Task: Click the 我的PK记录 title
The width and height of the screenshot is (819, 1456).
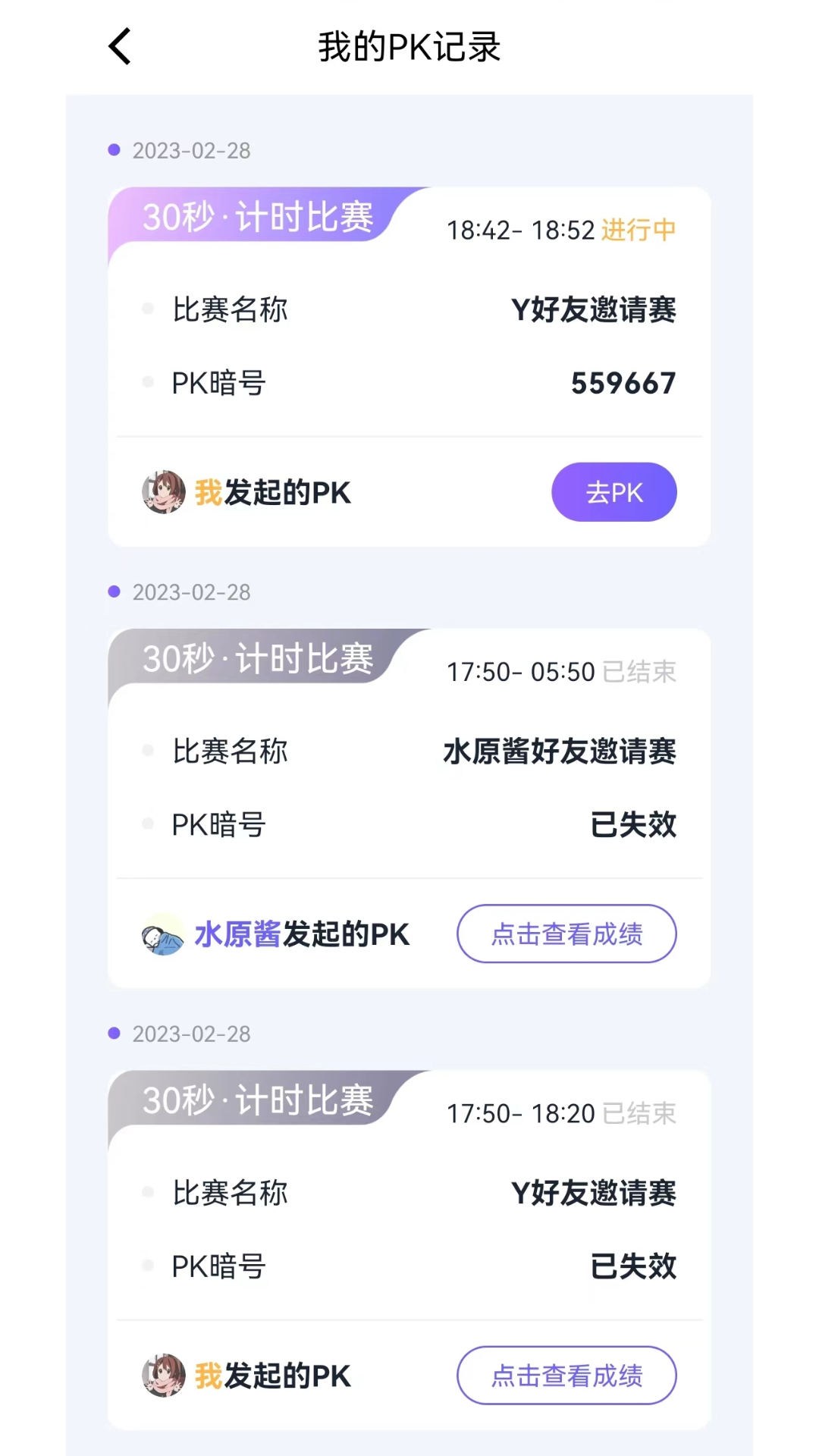Action: (x=409, y=46)
